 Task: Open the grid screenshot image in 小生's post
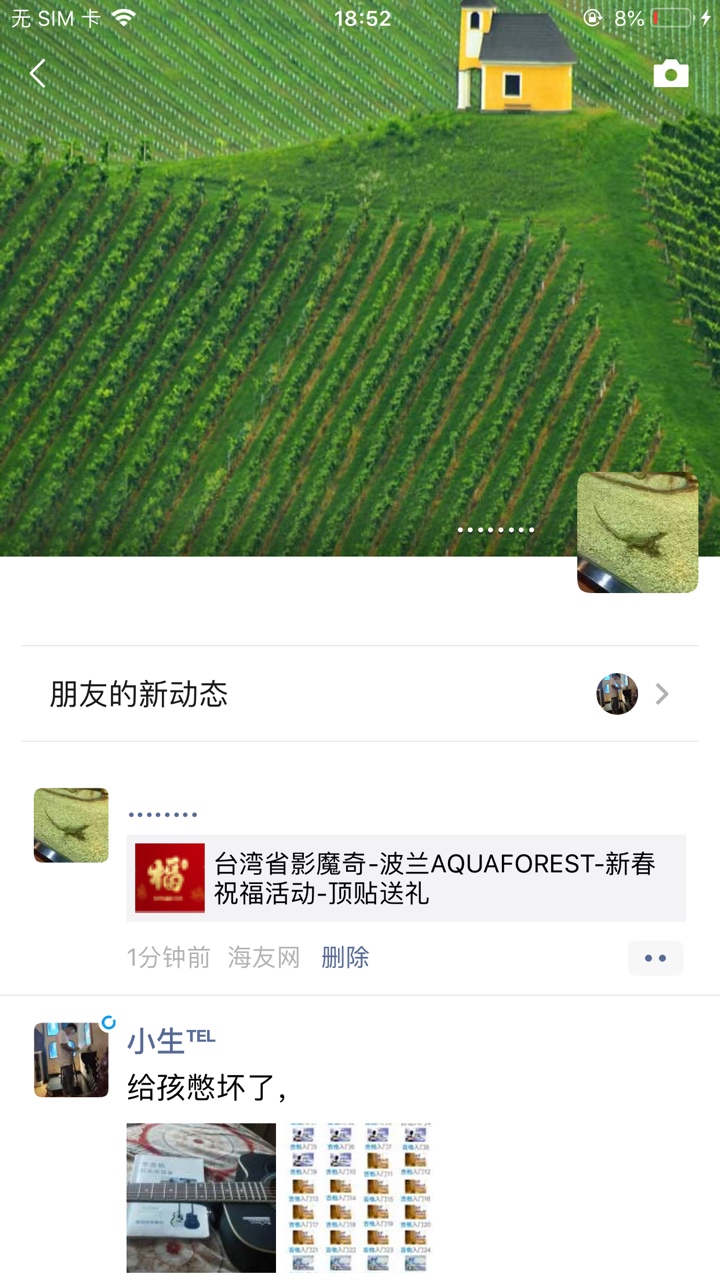tap(358, 1197)
